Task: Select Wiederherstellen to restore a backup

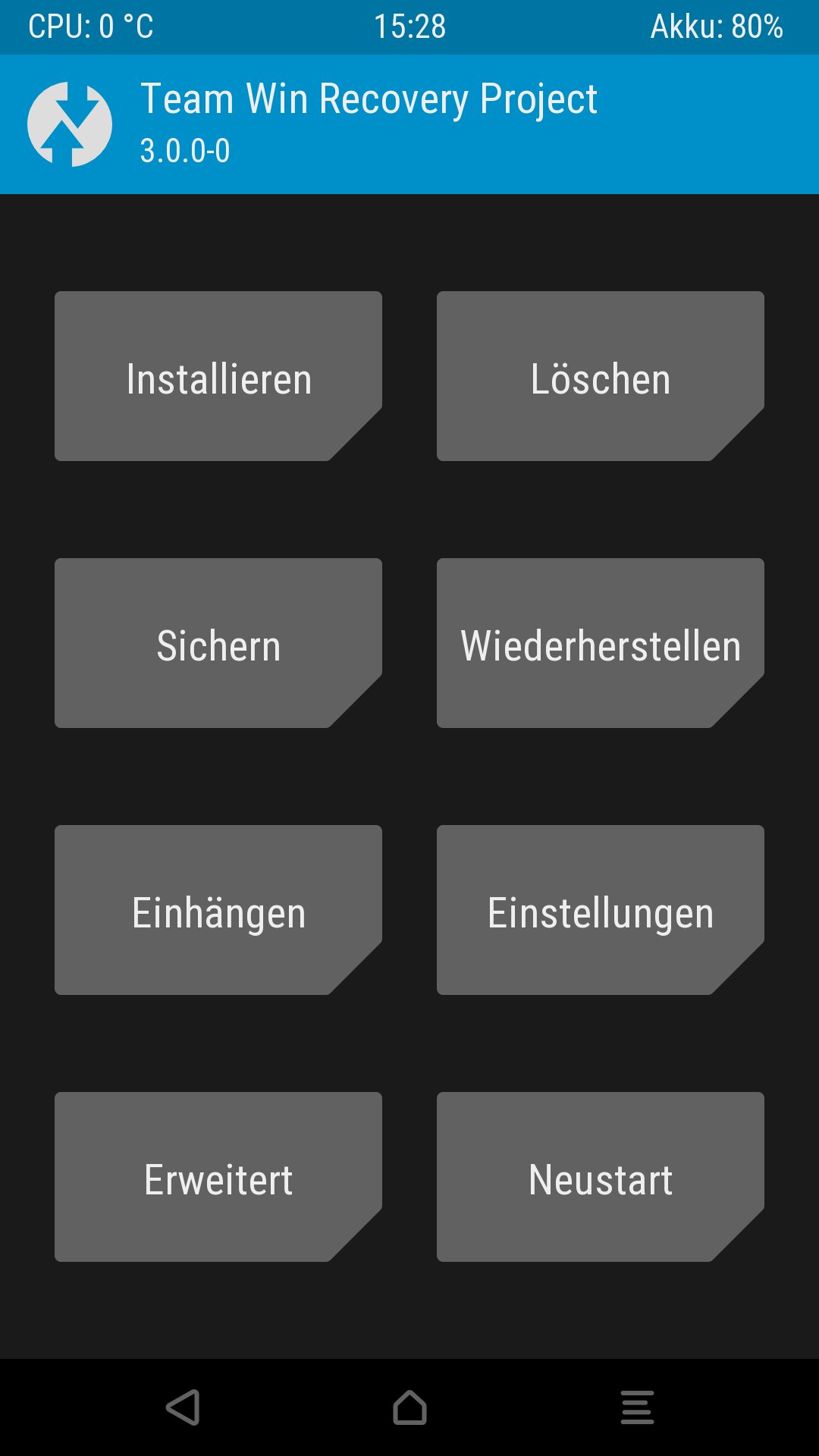Action: pyautogui.click(x=600, y=643)
